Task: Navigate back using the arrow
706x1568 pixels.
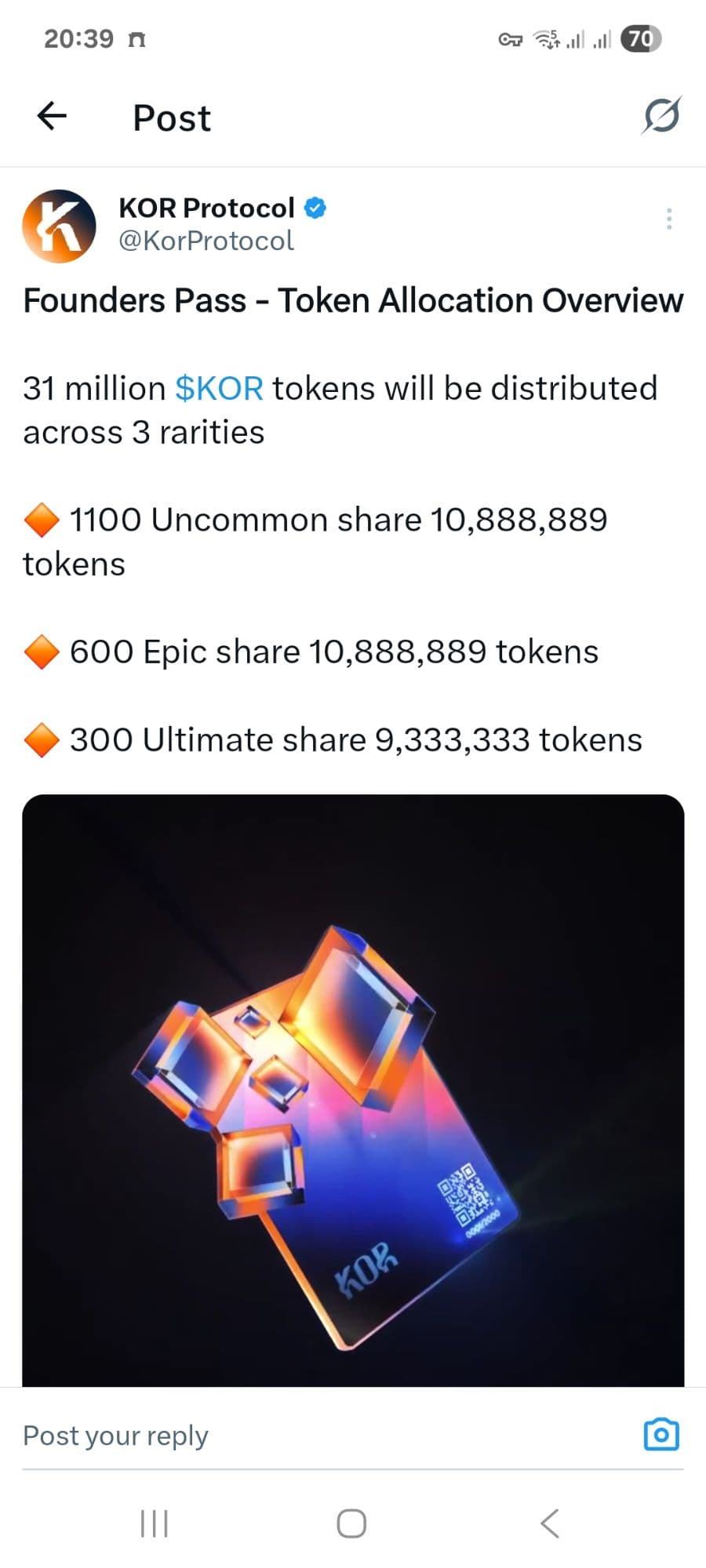Action: (50, 116)
